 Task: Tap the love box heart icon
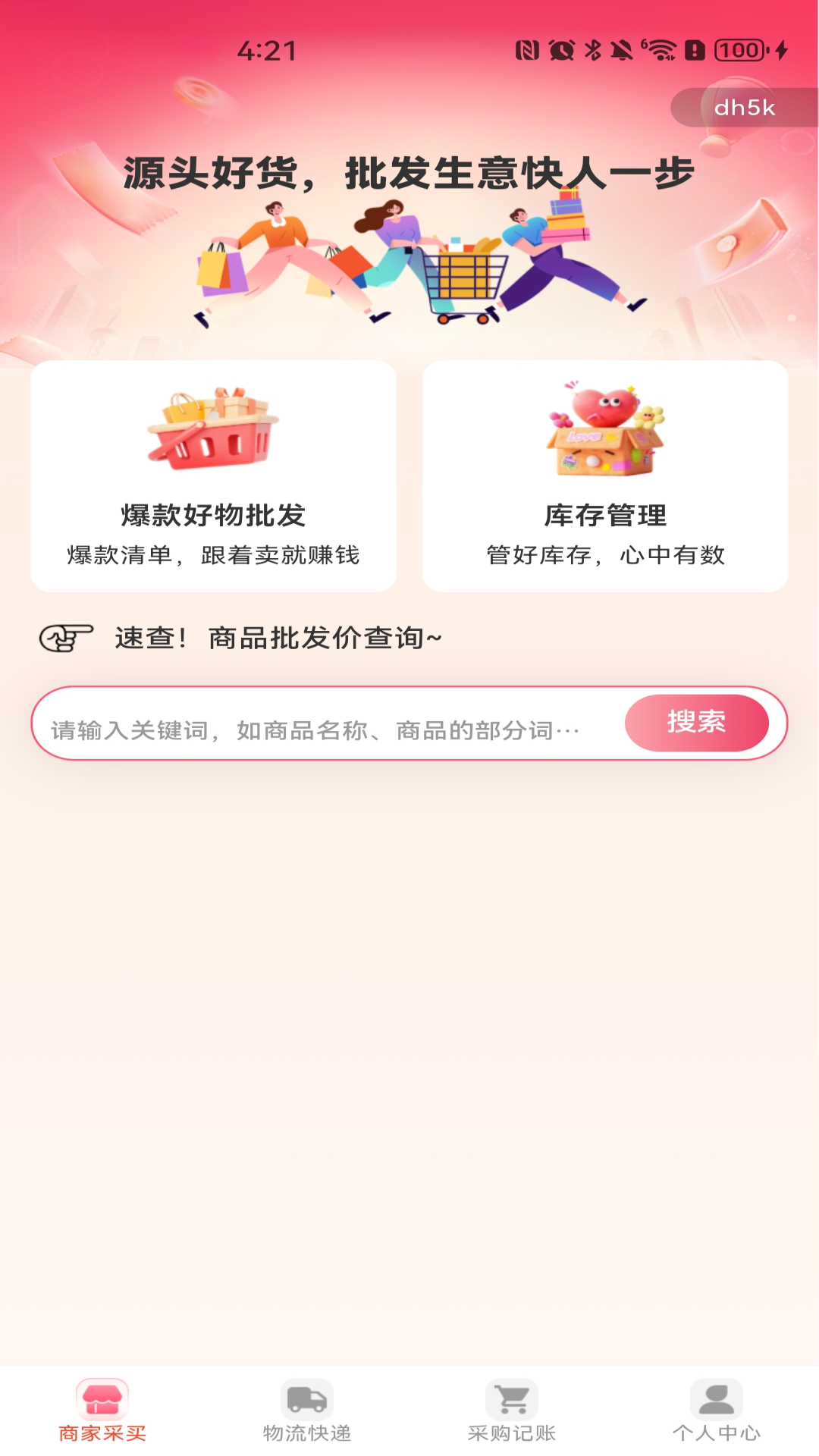tap(606, 428)
